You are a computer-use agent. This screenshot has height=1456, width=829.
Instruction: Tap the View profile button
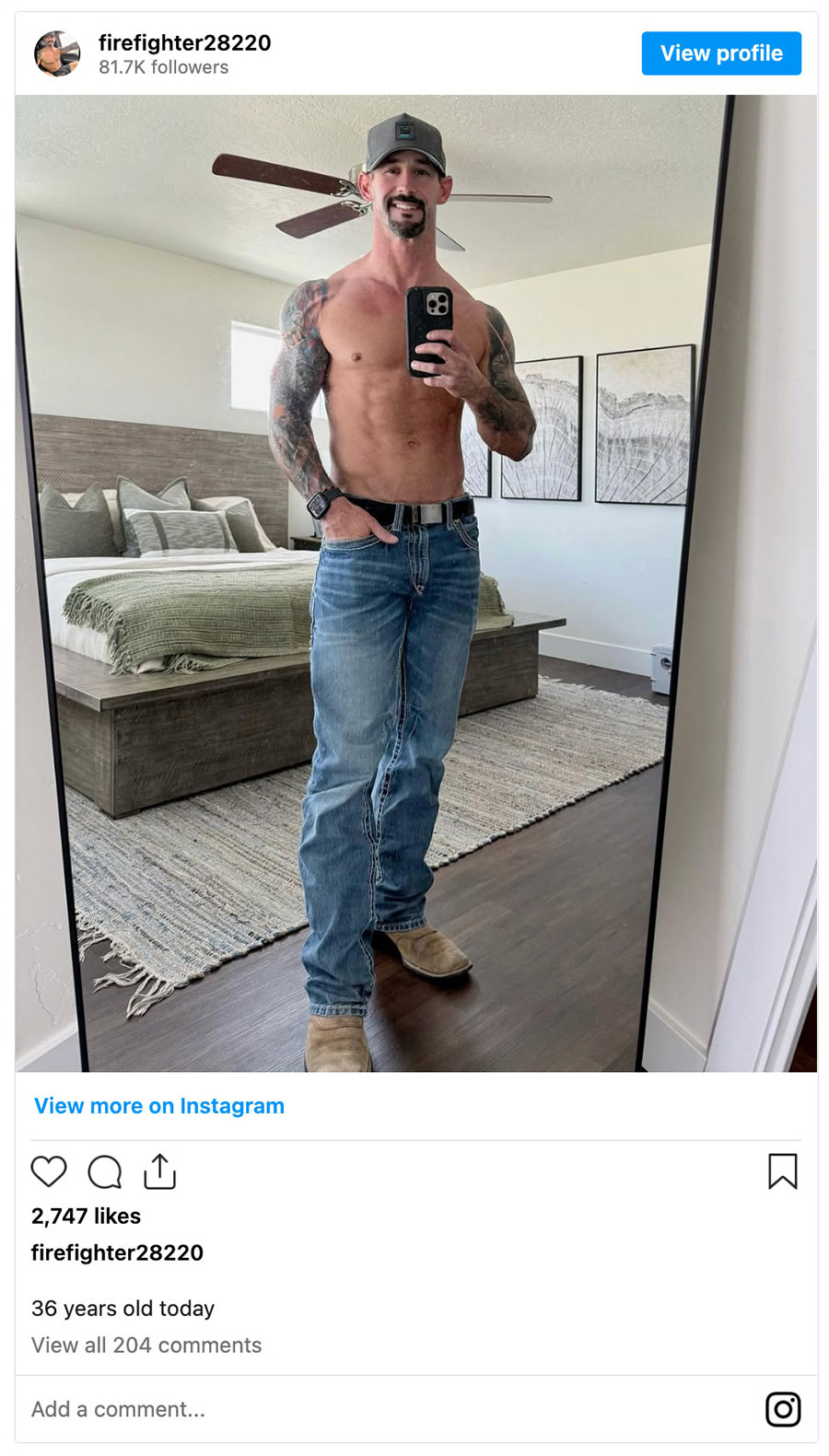point(720,53)
